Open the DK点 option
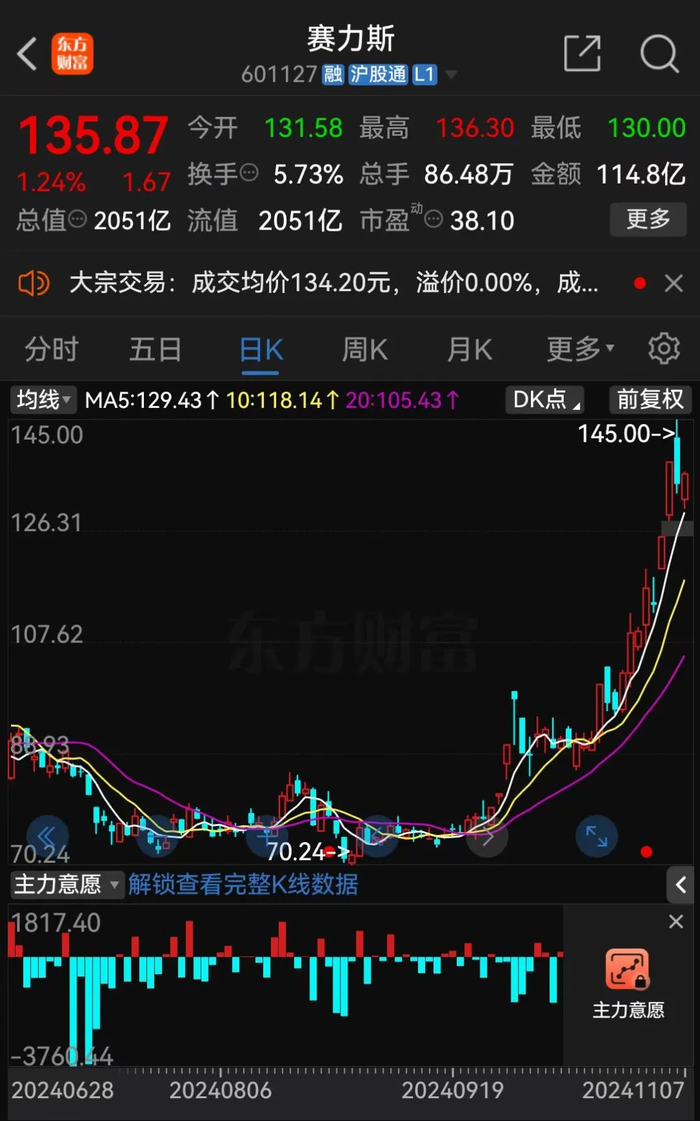 pos(547,400)
